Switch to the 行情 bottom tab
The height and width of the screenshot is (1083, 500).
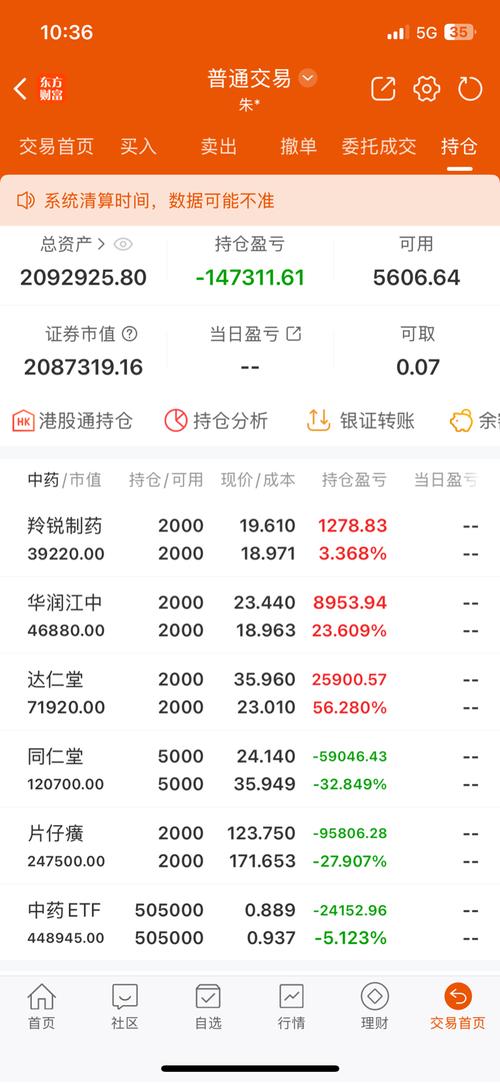pyautogui.click(x=291, y=1007)
